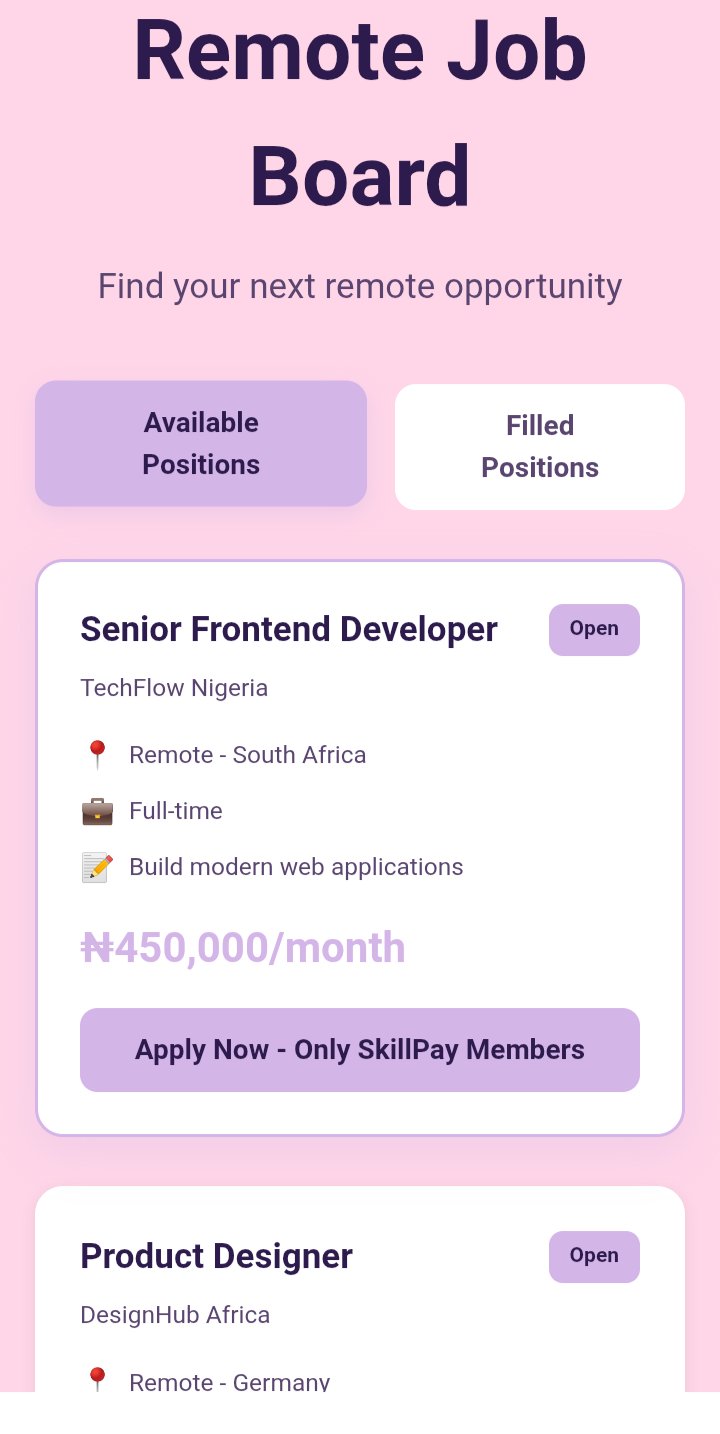Image resolution: width=720 pixels, height=1434 pixels.
Task: Switch to the Available Positions tab
Action: [x=201, y=443]
